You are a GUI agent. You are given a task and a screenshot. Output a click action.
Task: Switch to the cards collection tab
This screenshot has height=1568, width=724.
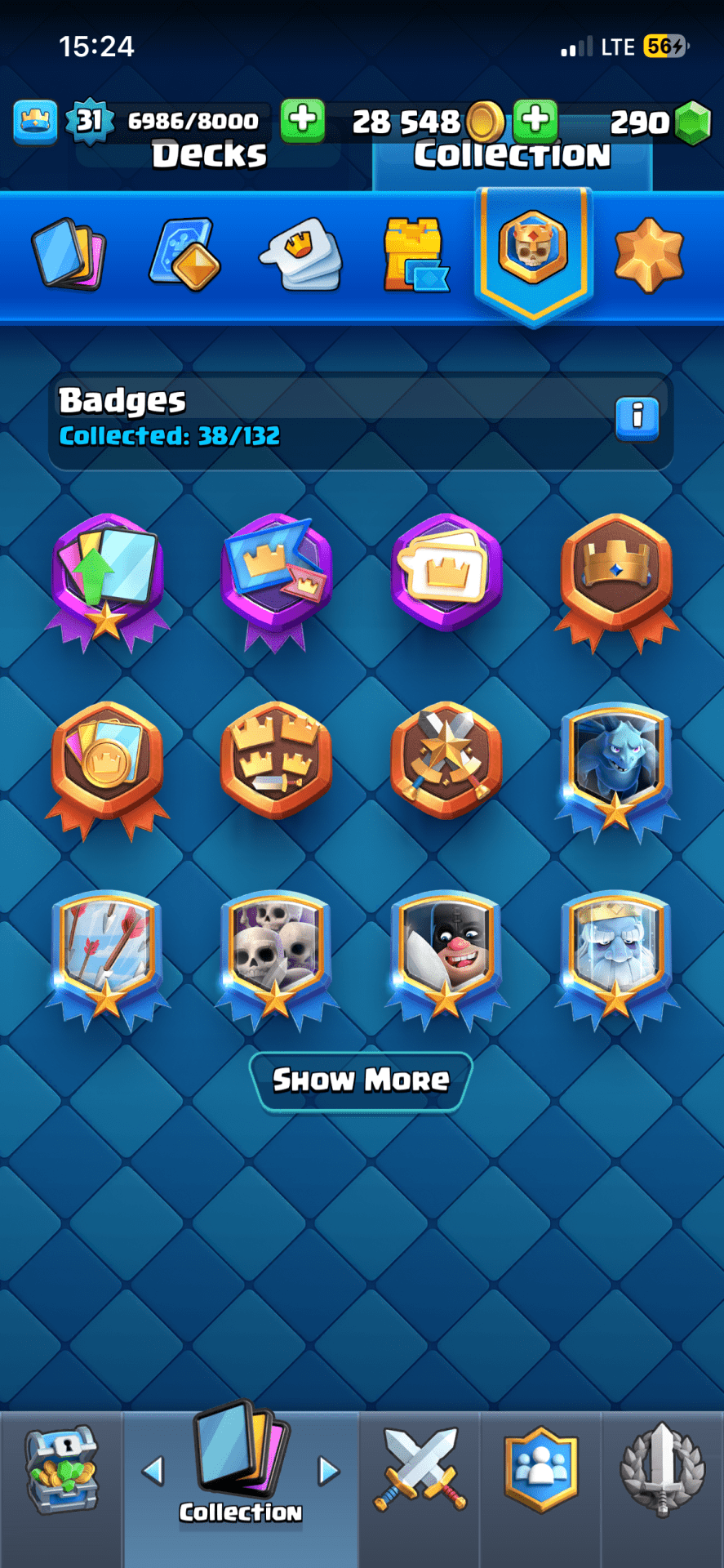pyautogui.click(x=69, y=254)
